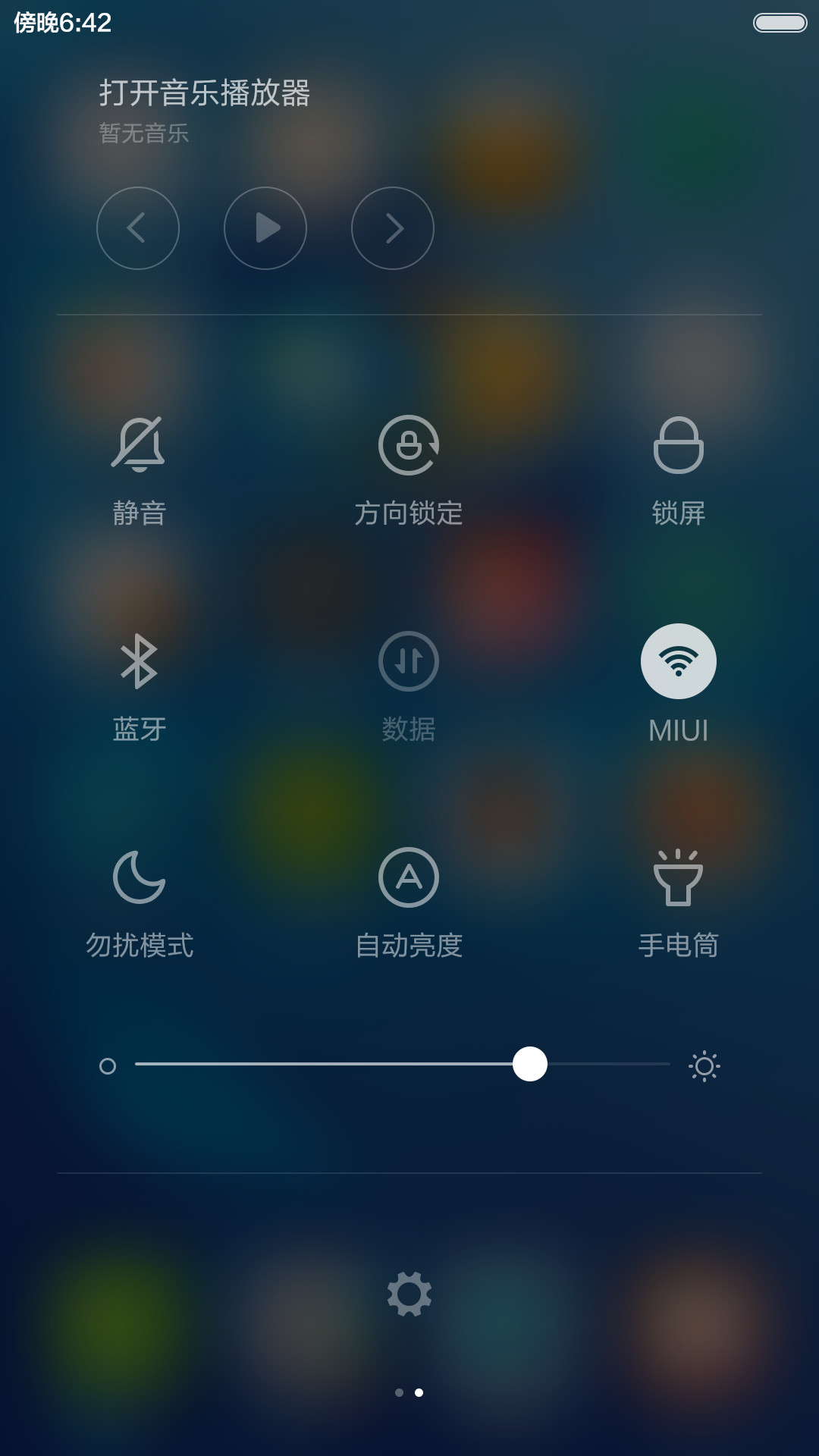The image size is (819, 1456).
Task: Tap the brightness slider track
Action: [403, 1064]
